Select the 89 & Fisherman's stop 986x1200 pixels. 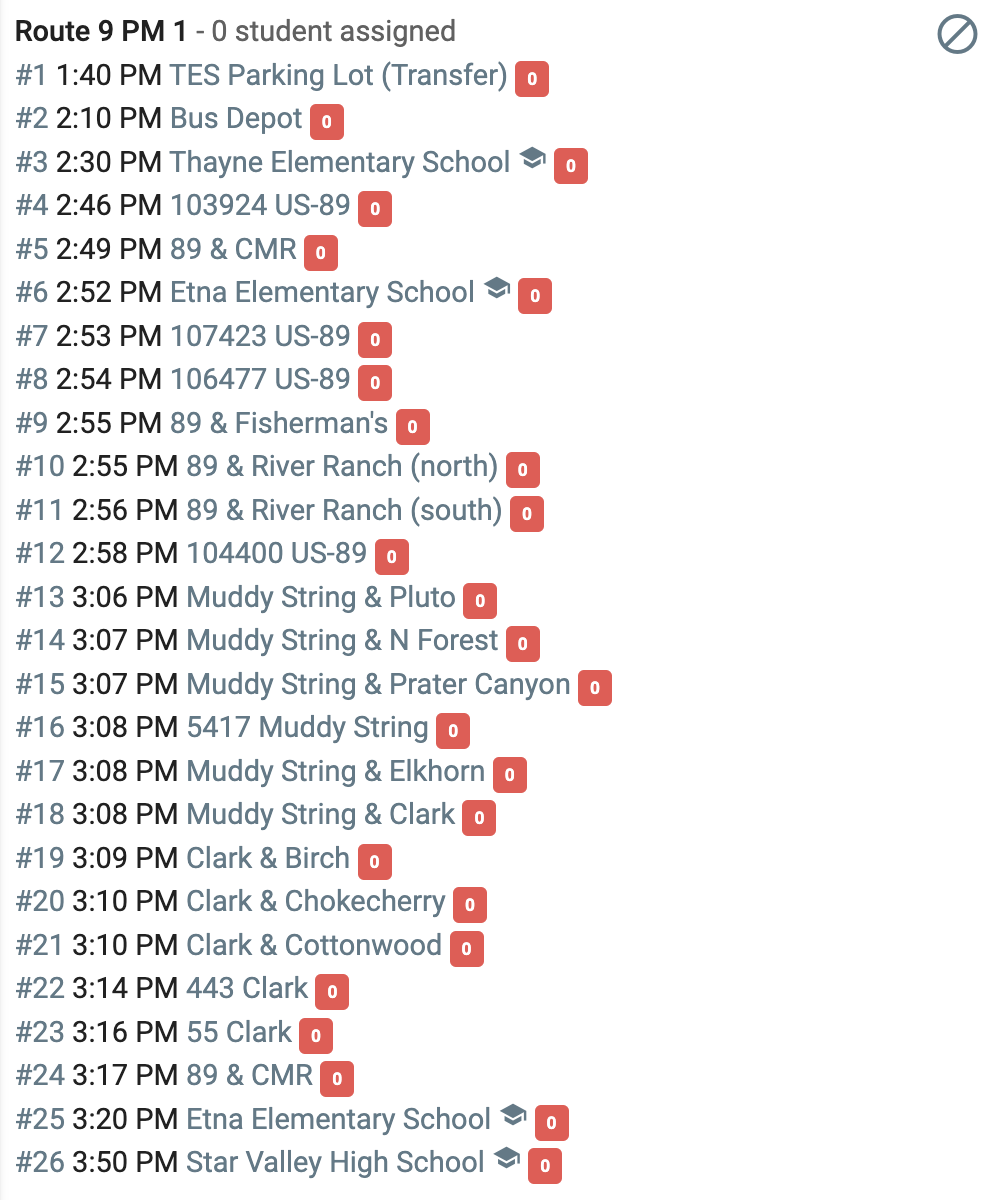pyautogui.click(x=279, y=423)
